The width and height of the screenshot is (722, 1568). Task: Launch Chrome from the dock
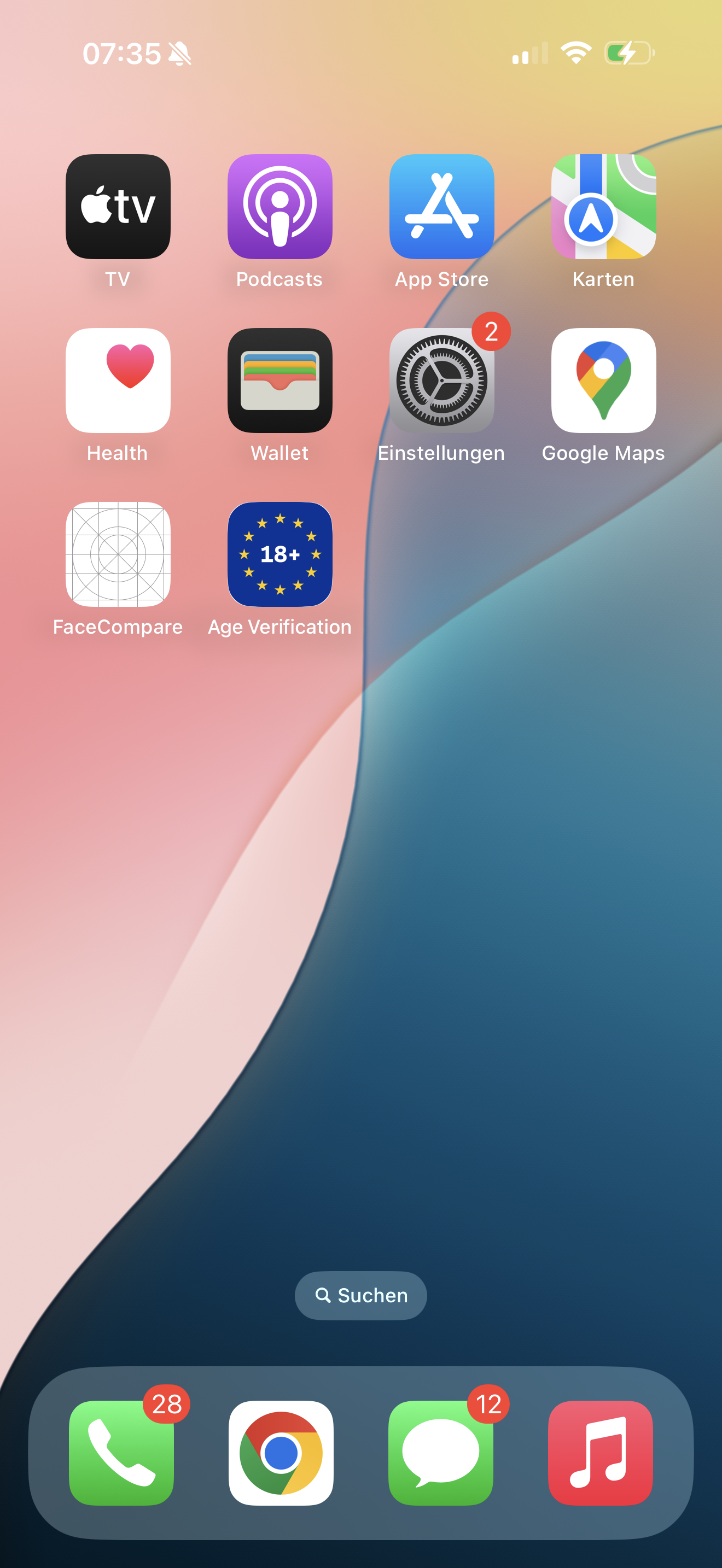281,1453
